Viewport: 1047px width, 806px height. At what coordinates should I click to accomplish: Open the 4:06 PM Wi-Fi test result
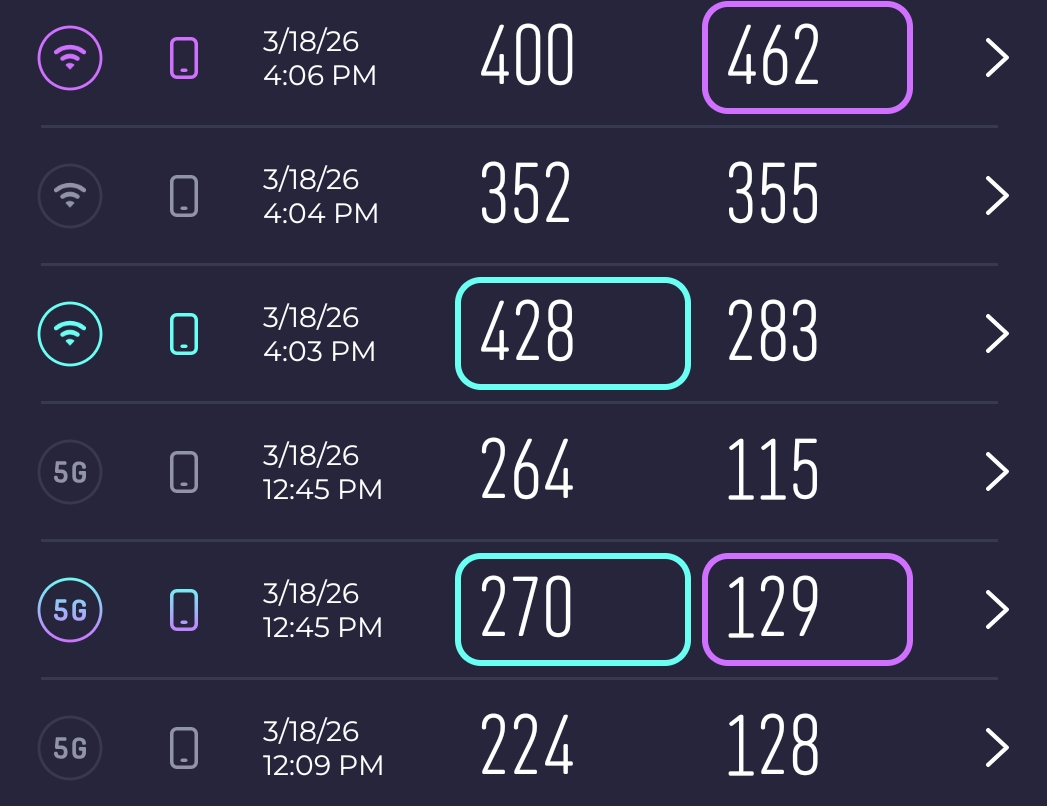click(996, 59)
